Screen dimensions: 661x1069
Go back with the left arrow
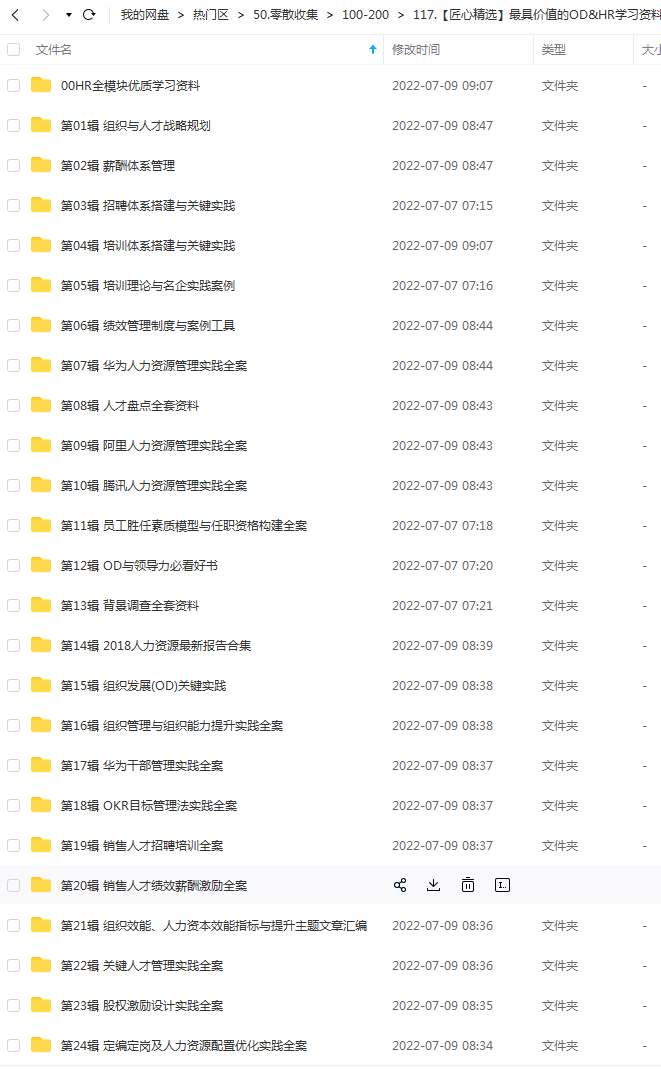point(16,14)
